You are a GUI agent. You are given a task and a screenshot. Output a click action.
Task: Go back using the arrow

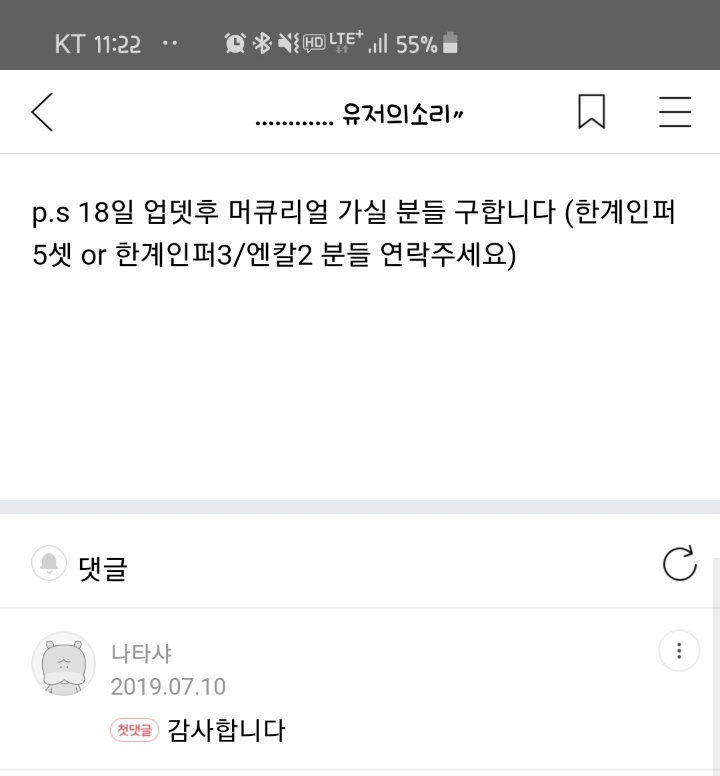click(42, 112)
